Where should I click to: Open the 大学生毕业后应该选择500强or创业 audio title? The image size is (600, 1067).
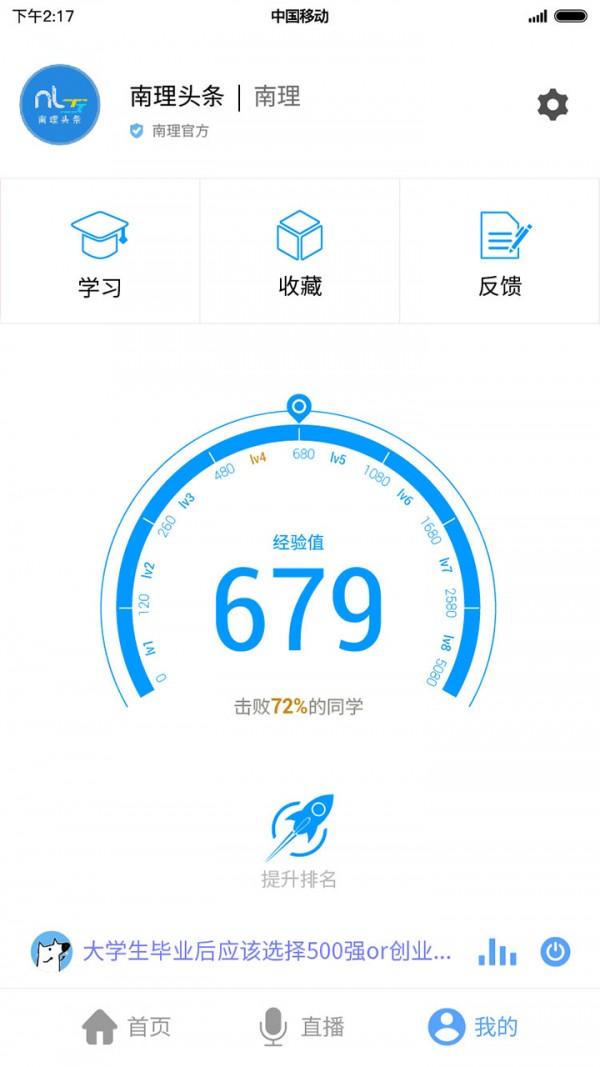pos(267,951)
